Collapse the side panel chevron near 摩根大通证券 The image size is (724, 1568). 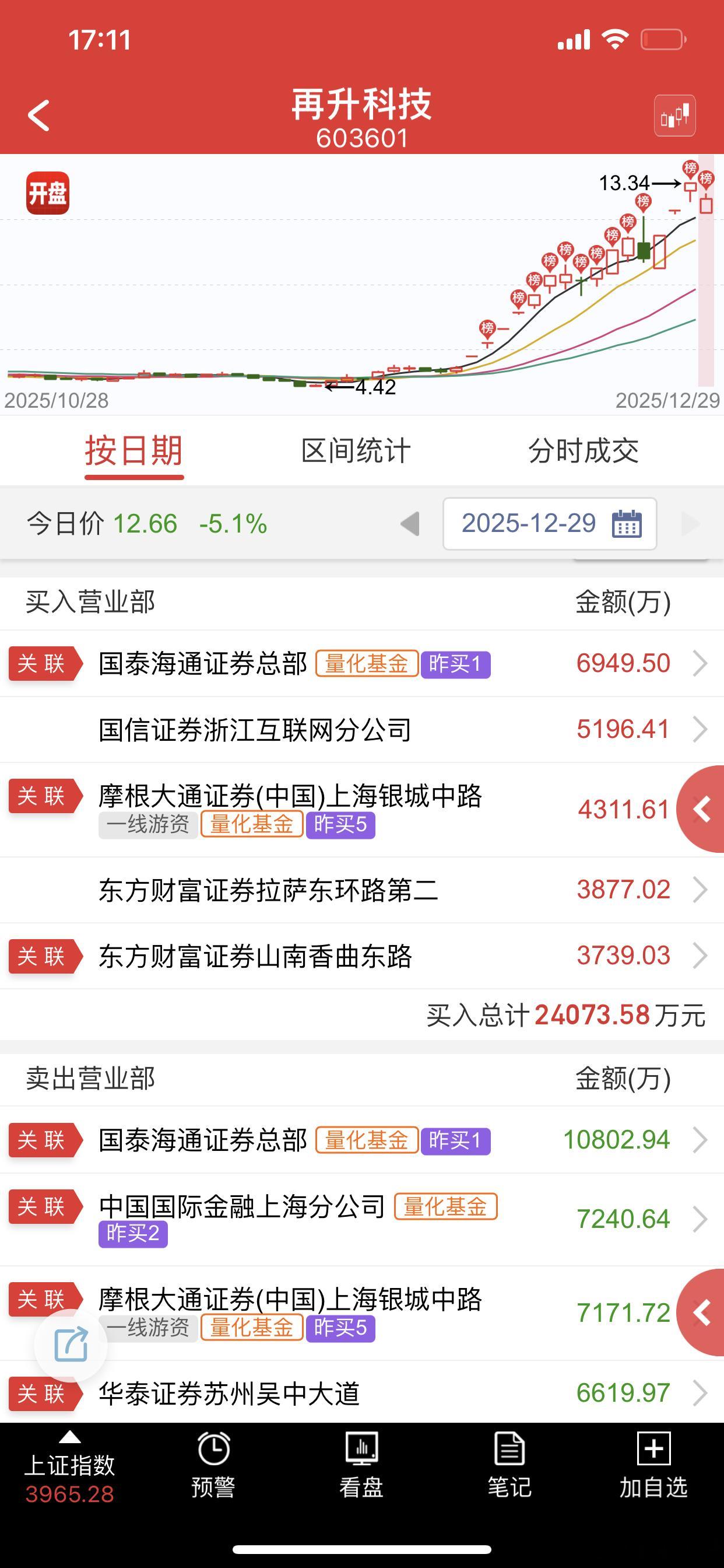701,808
